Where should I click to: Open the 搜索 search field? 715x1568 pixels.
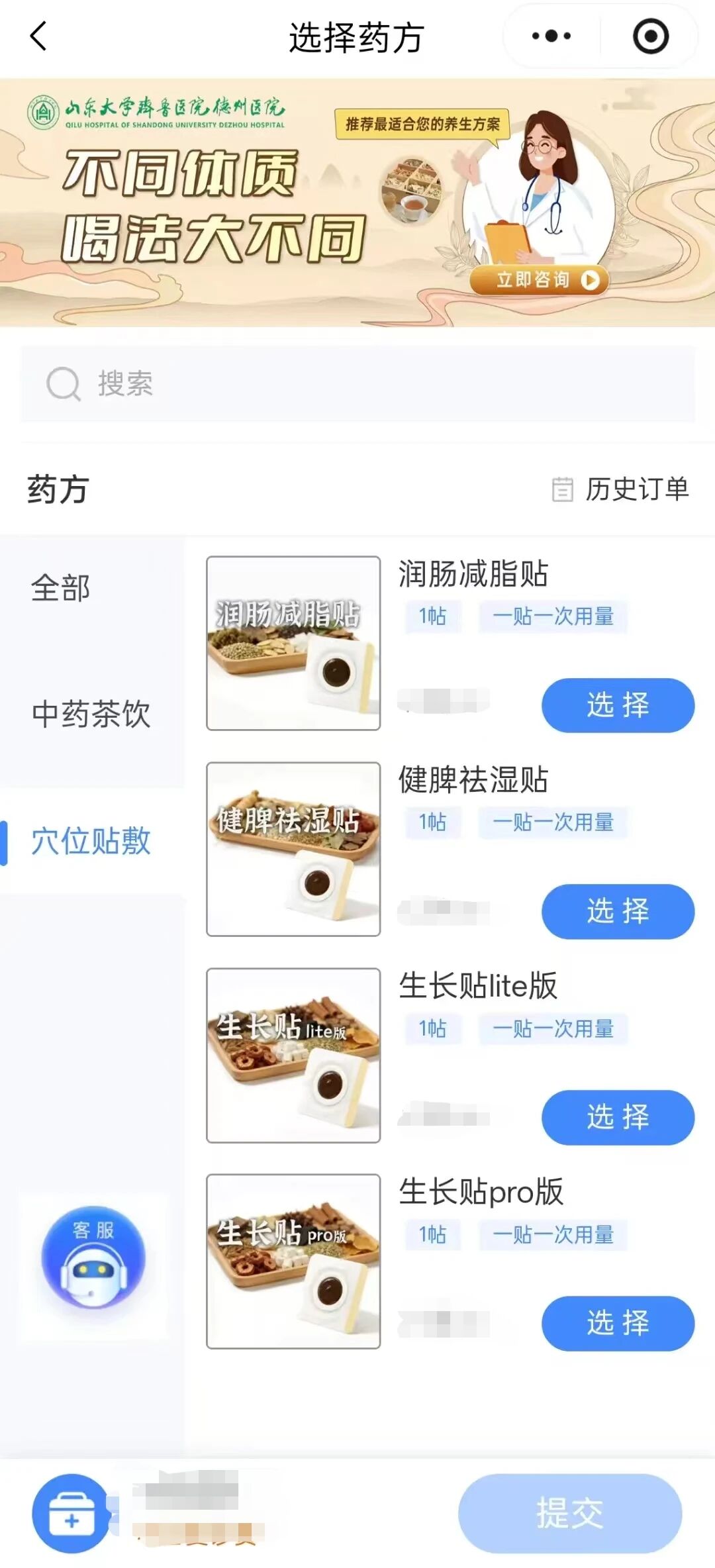click(x=358, y=383)
